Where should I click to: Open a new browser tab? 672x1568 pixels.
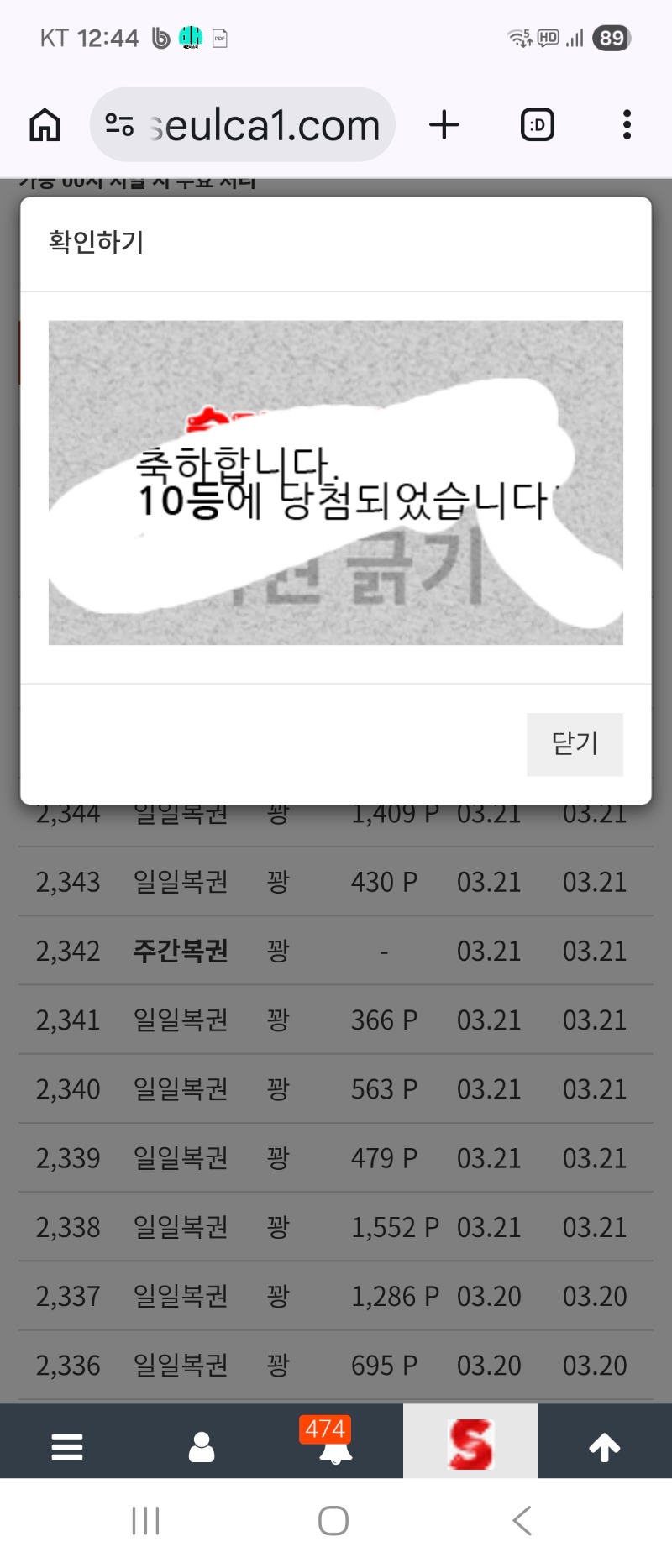[444, 125]
